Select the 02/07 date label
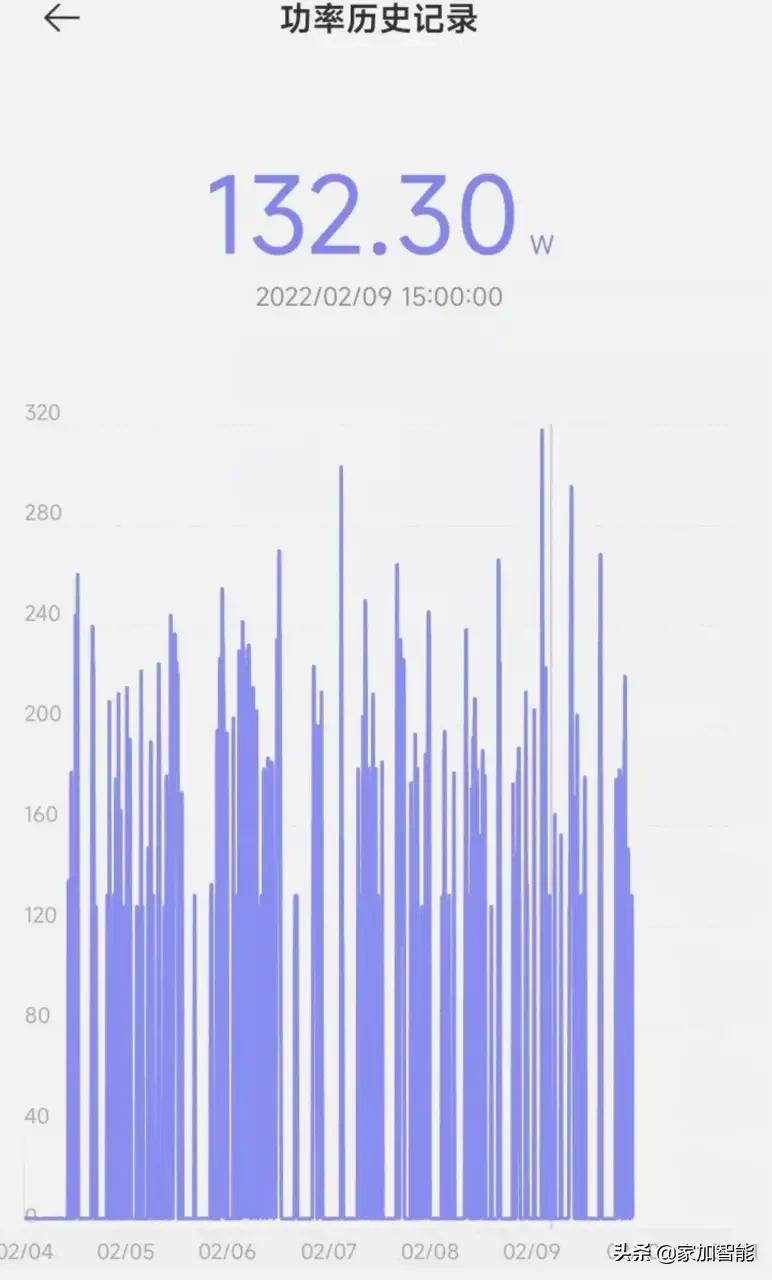Image resolution: width=772 pixels, height=1280 pixels. tap(330, 1251)
